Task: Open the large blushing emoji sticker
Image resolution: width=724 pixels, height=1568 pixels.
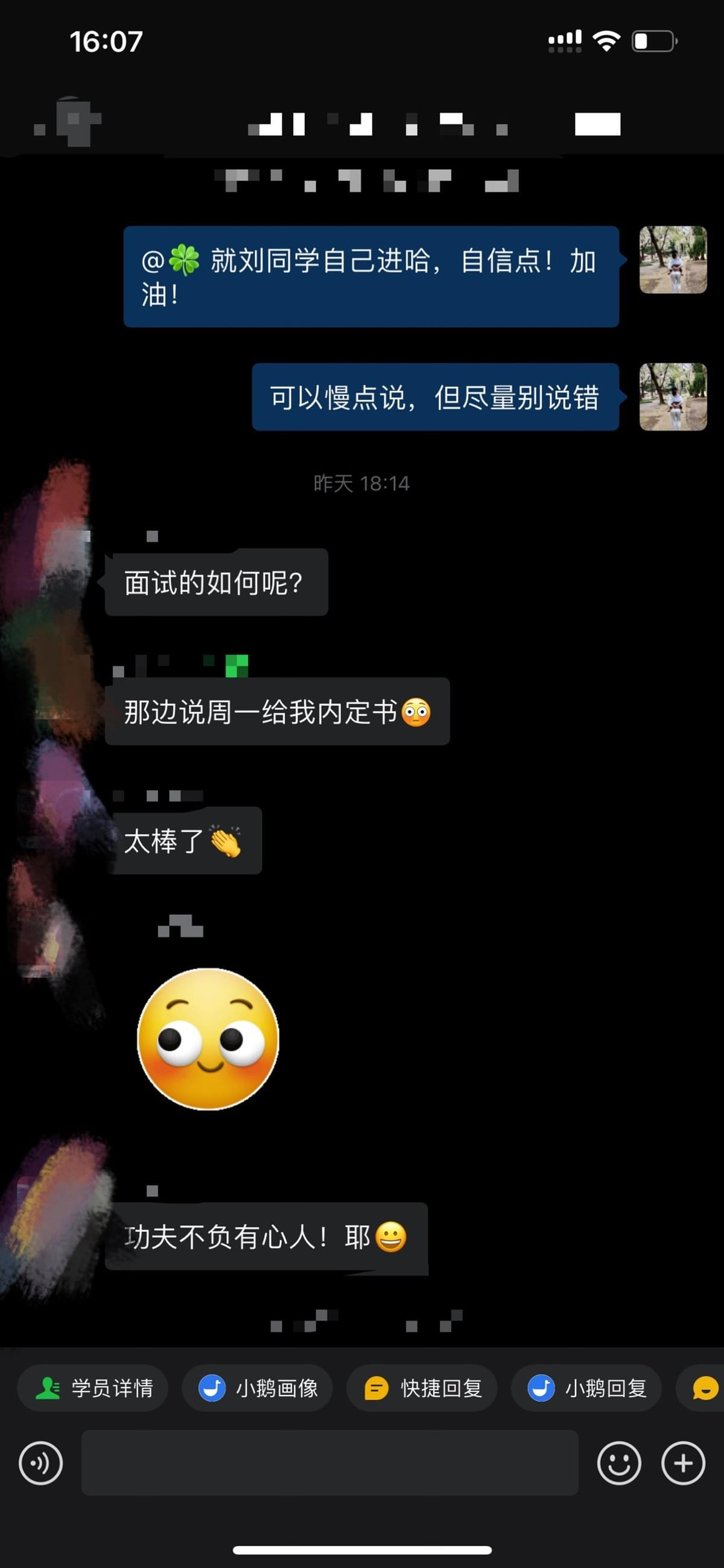Action: [208, 1039]
